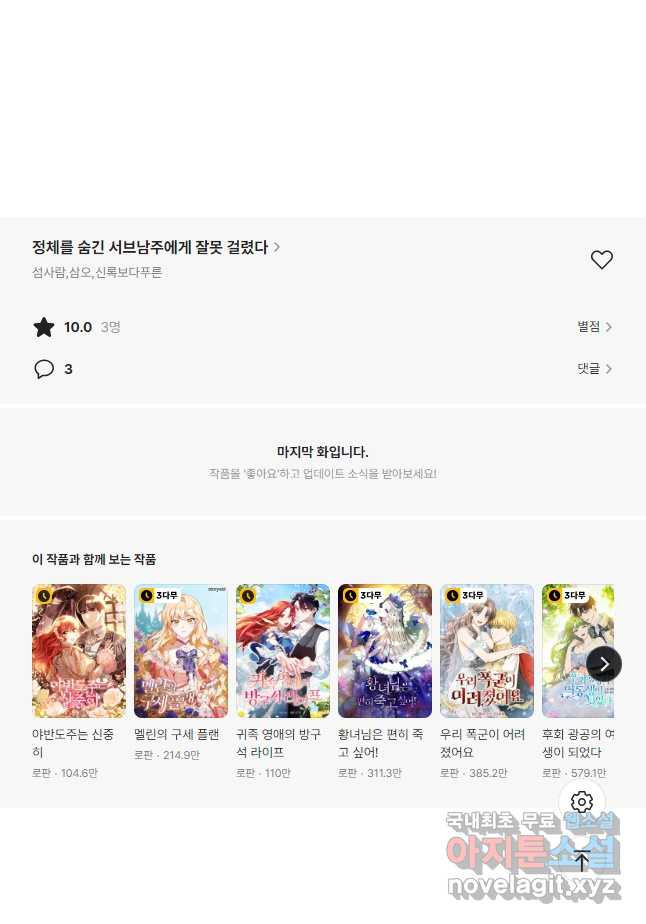This screenshot has width=646, height=924.
Task: Open the recommended webtoon 귀족 영애의 방구석 라이프
Action: pyautogui.click(x=283, y=651)
